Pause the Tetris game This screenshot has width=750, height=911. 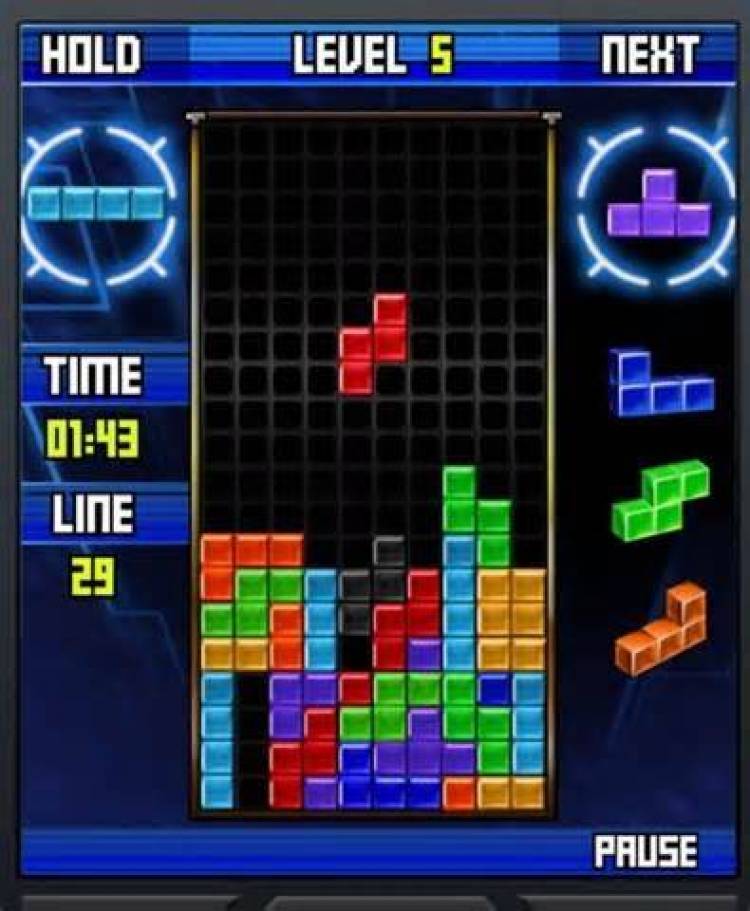click(645, 851)
